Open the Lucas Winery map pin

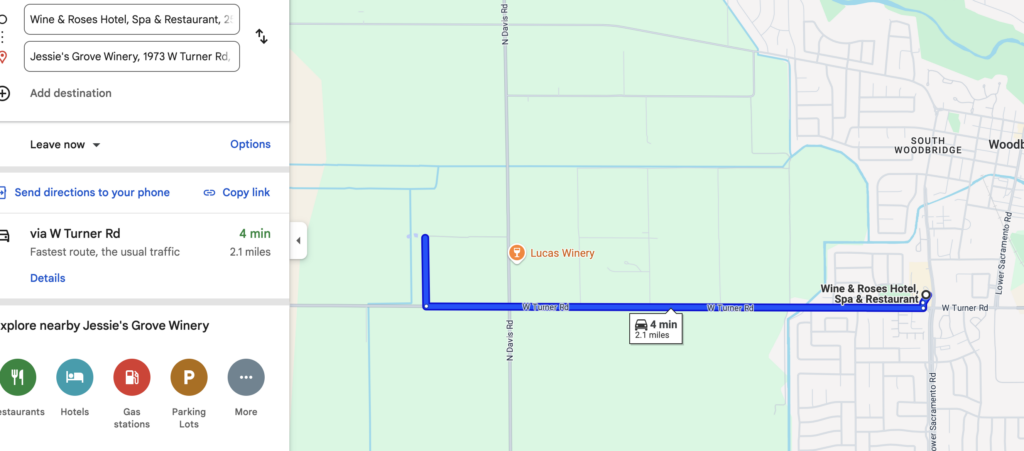[x=517, y=254]
